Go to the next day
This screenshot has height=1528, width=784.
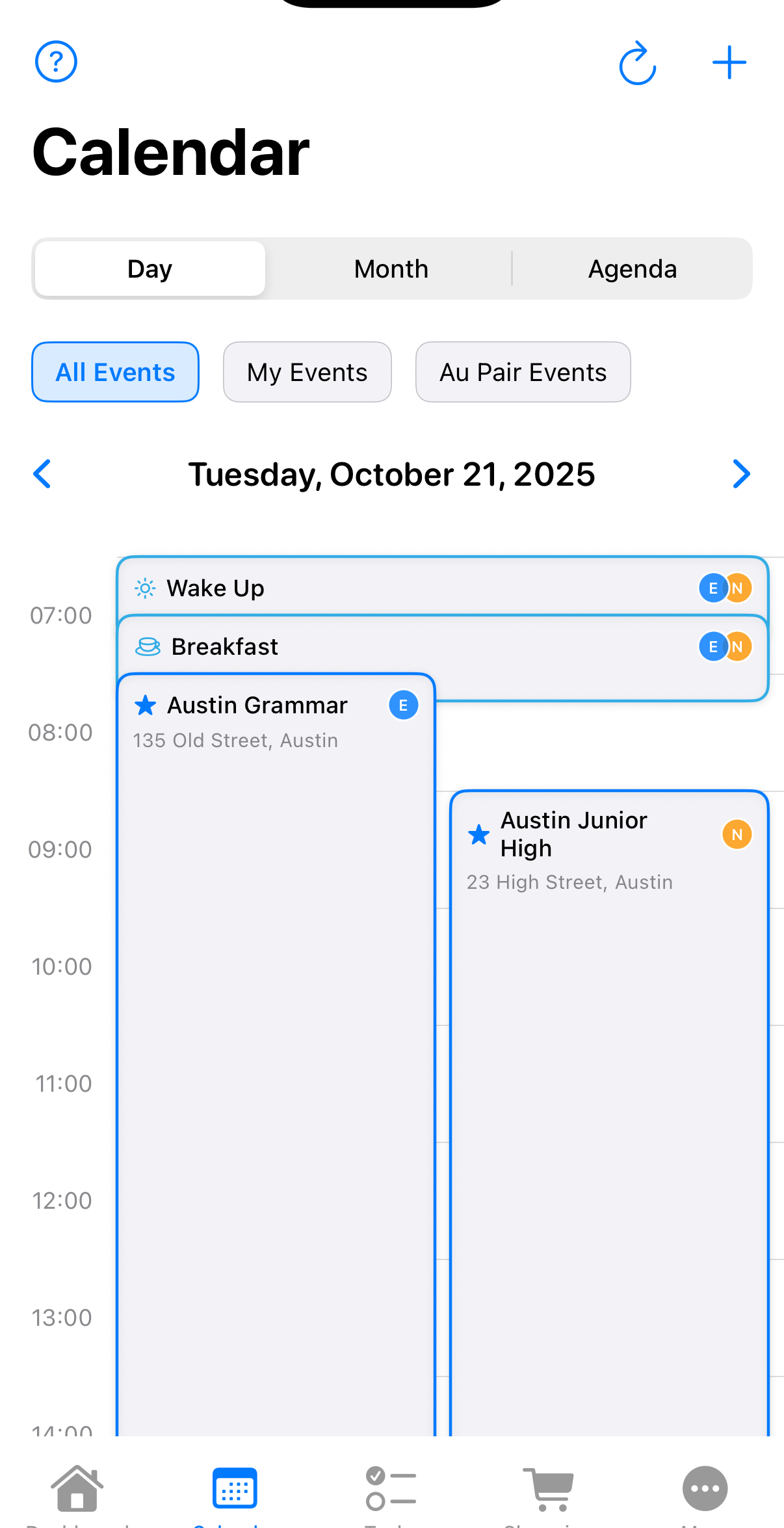point(740,473)
